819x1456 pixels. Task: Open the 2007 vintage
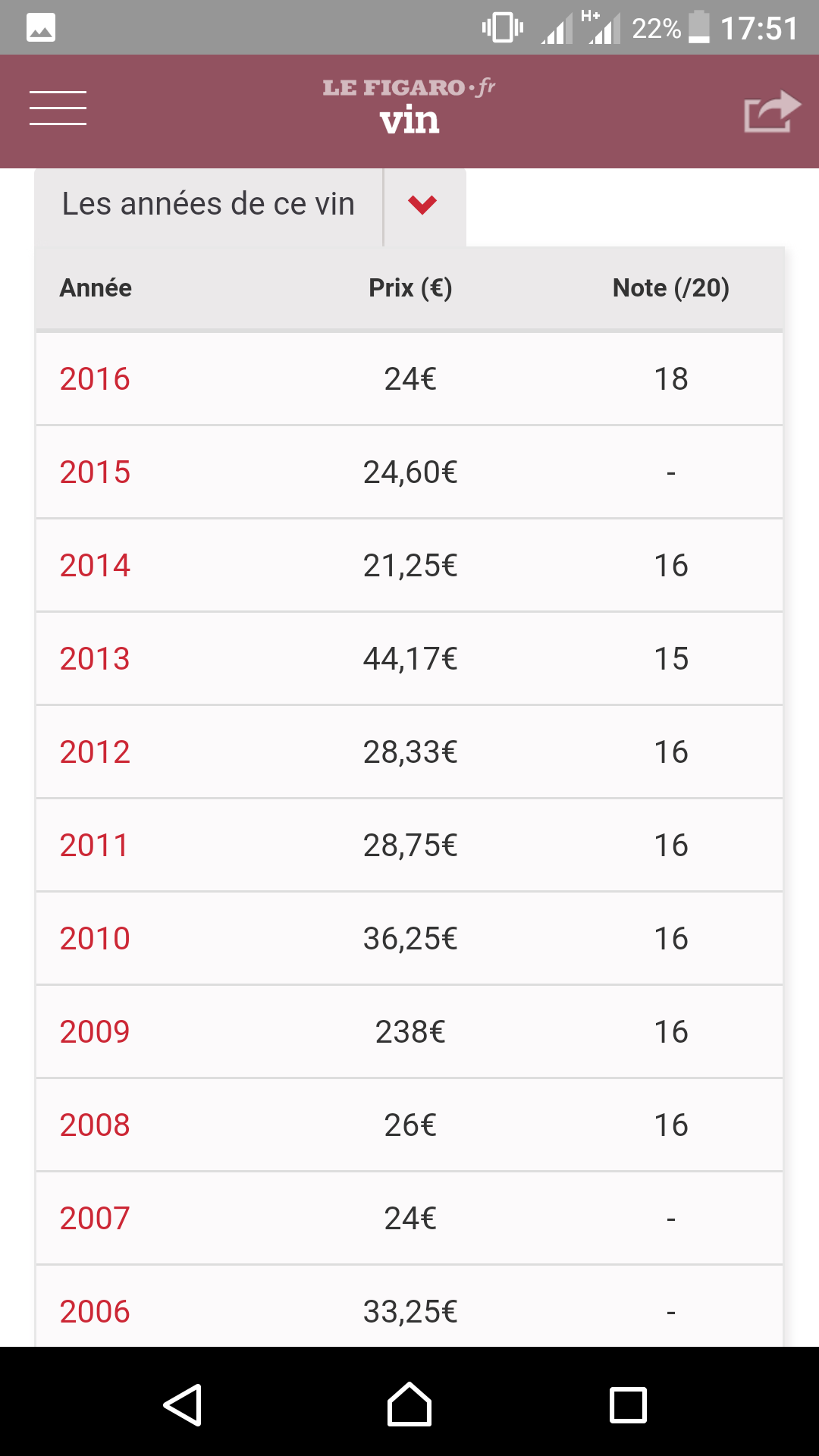pos(95,1219)
